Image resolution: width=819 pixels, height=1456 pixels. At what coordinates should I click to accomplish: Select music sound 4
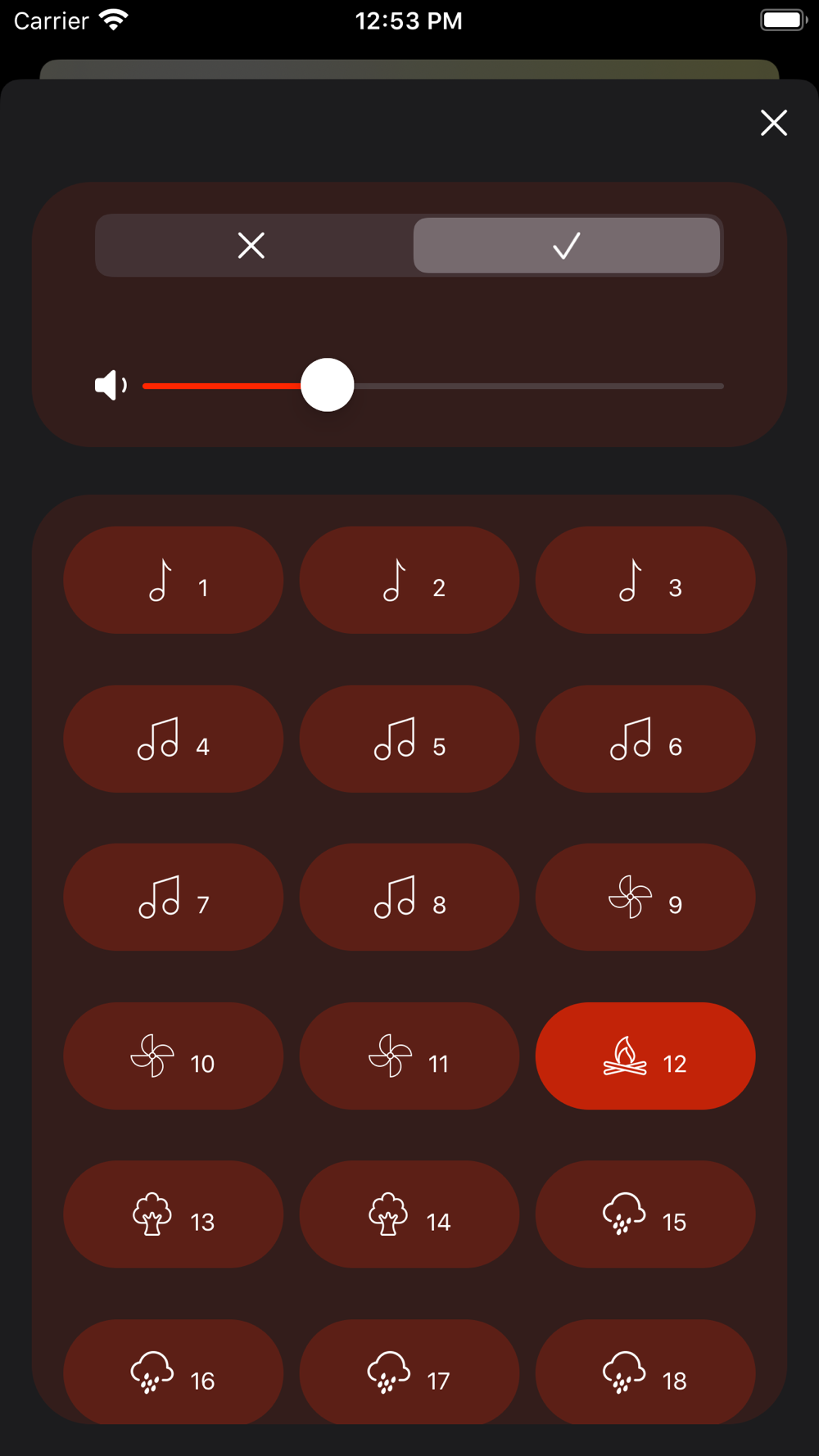(x=174, y=739)
